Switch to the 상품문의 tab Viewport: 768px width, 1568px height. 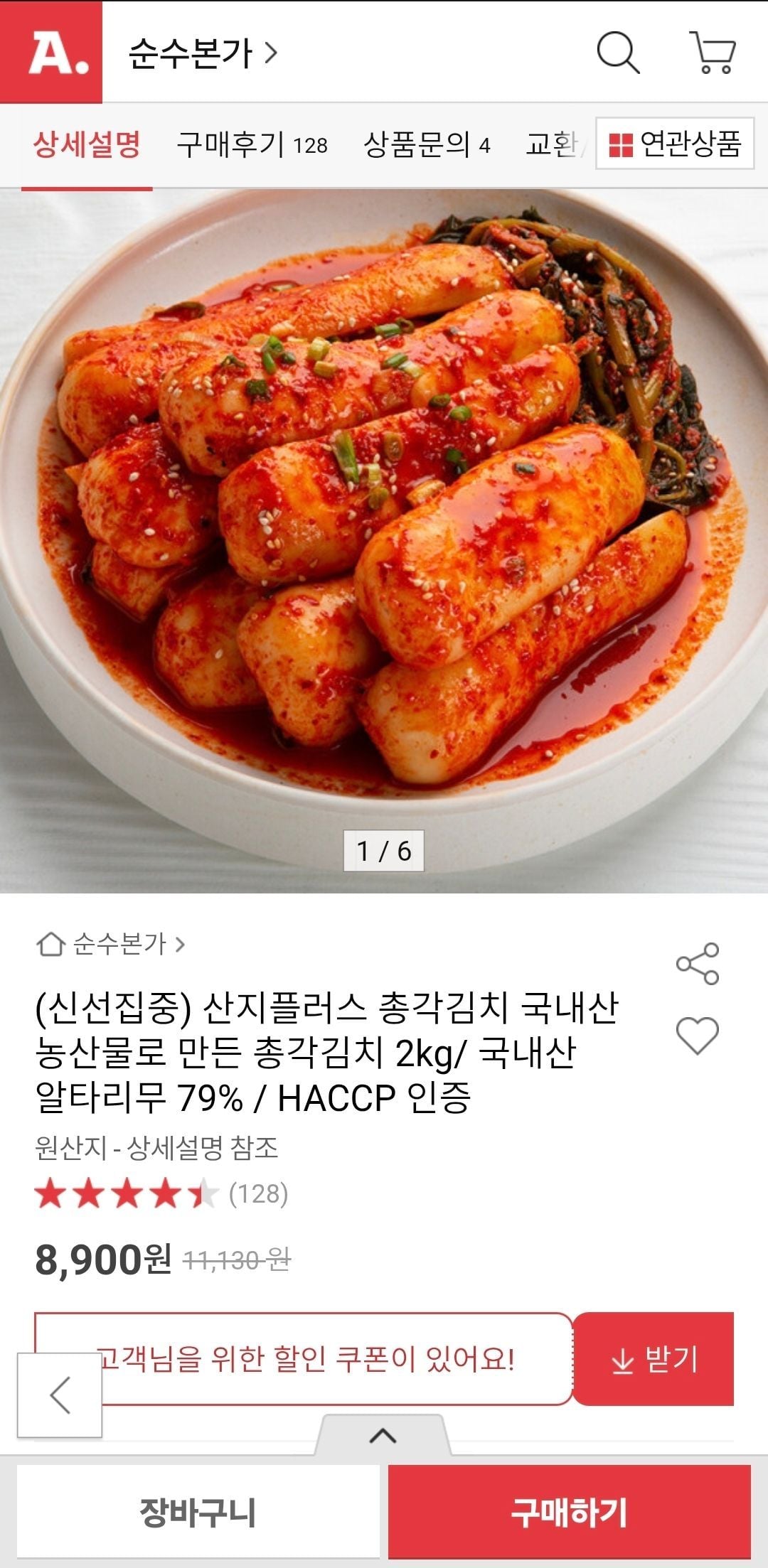[427, 145]
